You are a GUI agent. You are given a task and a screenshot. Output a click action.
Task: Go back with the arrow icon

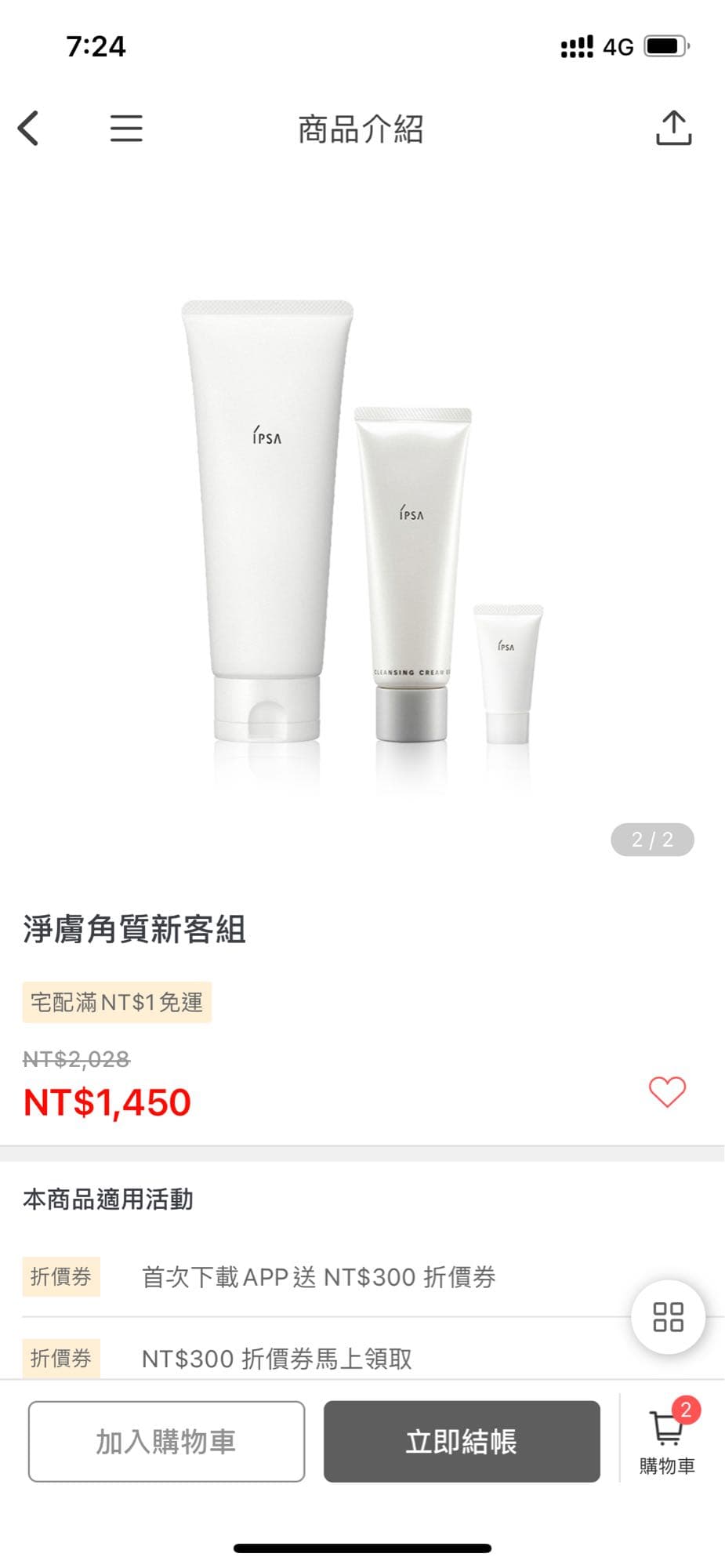pyautogui.click(x=29, y=129)
